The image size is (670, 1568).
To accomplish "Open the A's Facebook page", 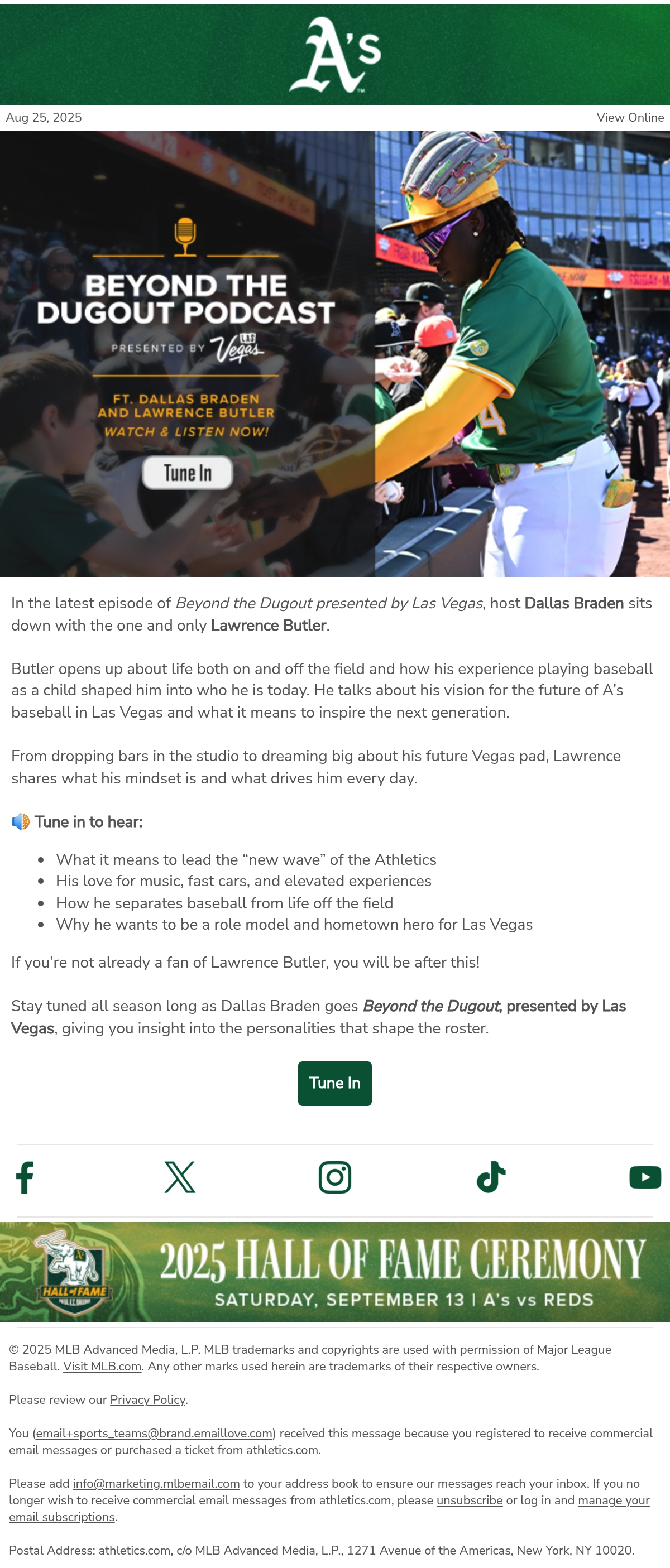I will [25, 1177].
